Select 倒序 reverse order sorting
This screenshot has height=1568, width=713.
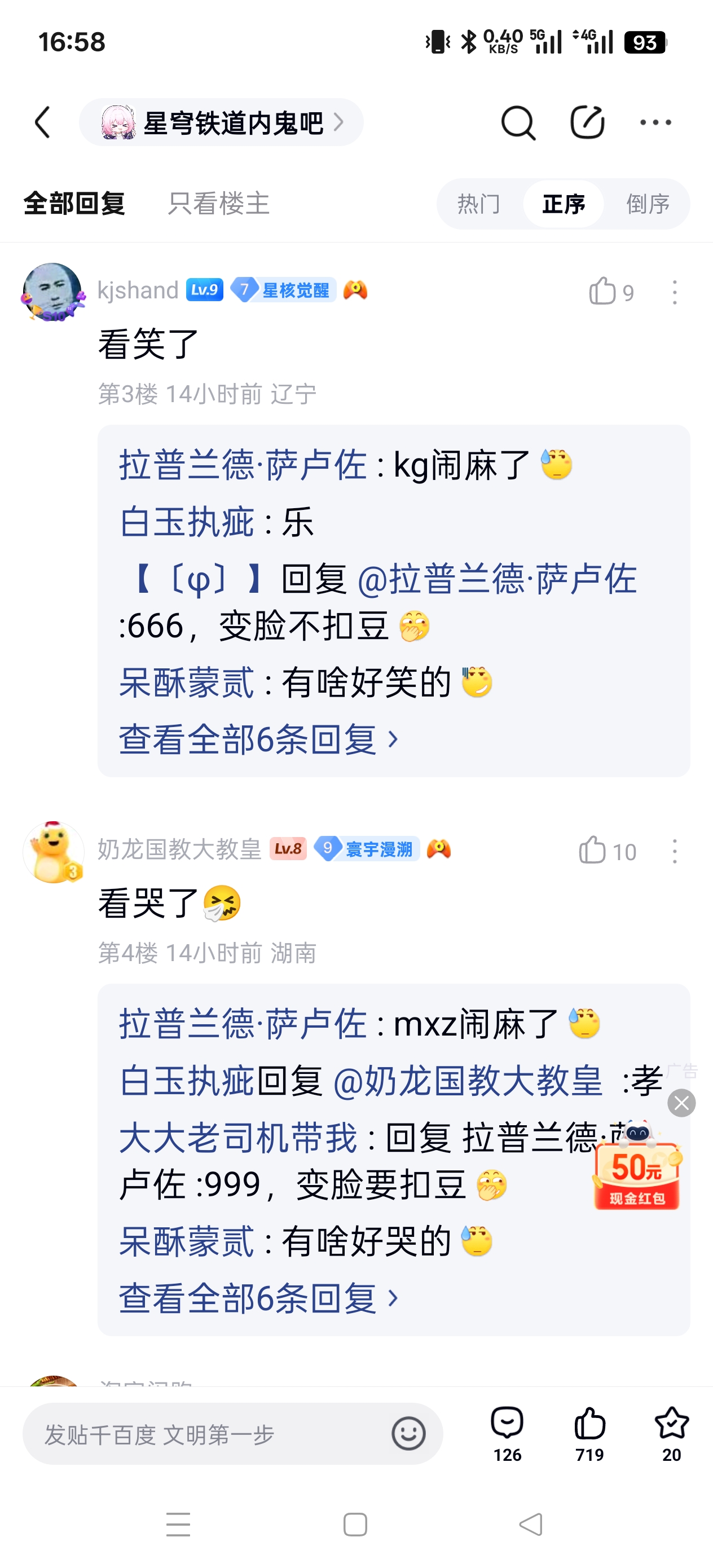tap(648, 204)
